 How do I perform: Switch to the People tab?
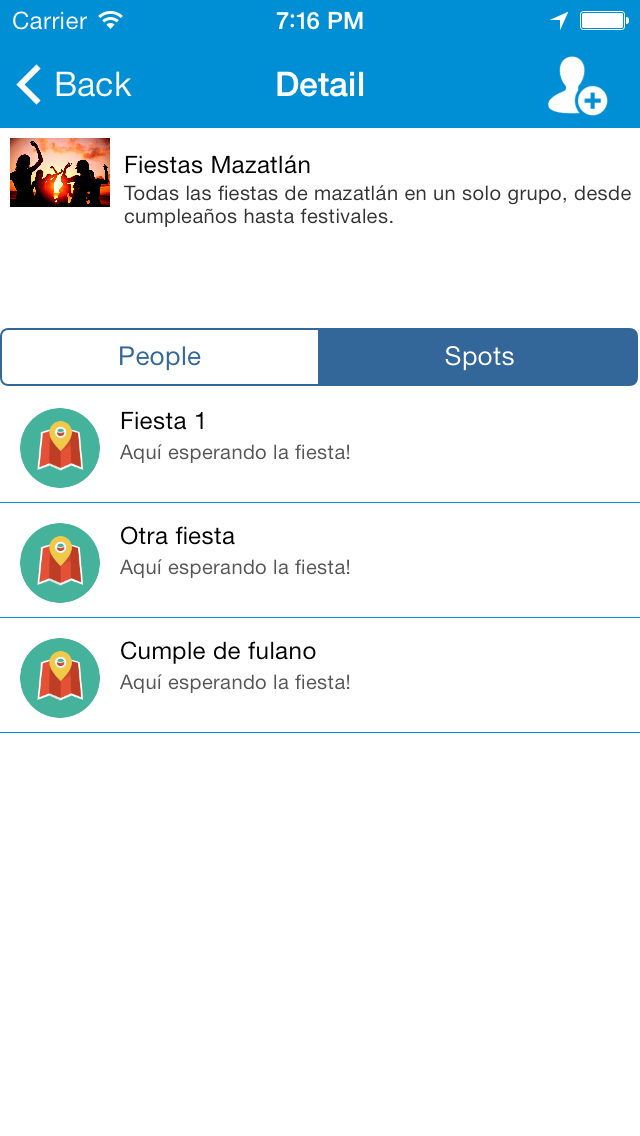159,356
